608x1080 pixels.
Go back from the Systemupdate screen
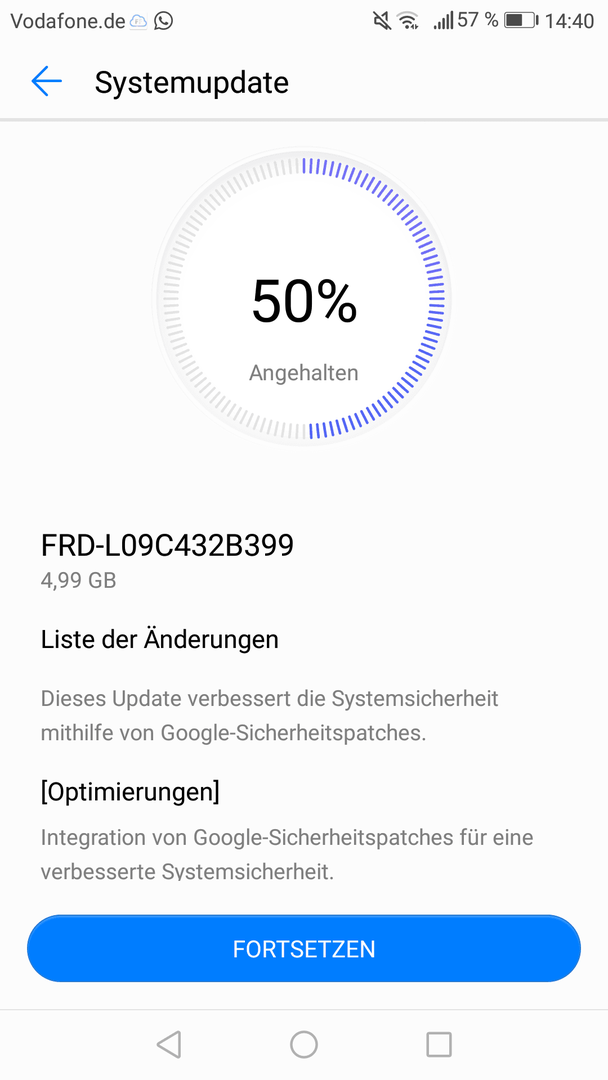[47, 81]
